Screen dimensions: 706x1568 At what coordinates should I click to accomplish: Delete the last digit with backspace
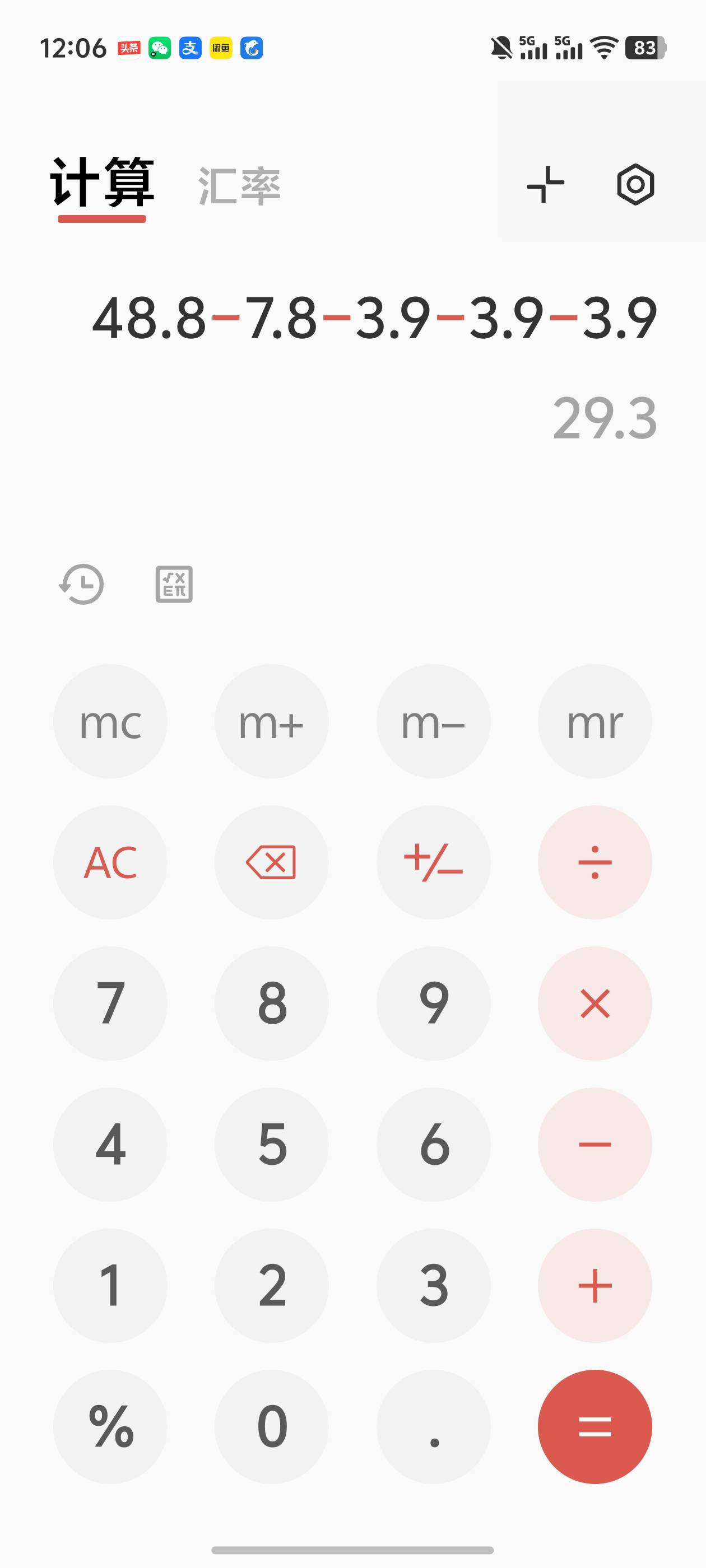click(x=272, y=862)
